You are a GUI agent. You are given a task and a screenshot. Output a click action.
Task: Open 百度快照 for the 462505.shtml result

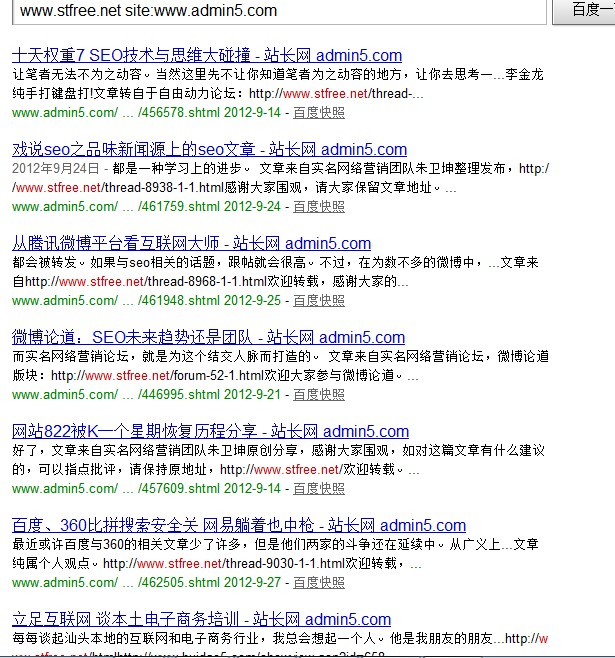[x=319, y=582]
